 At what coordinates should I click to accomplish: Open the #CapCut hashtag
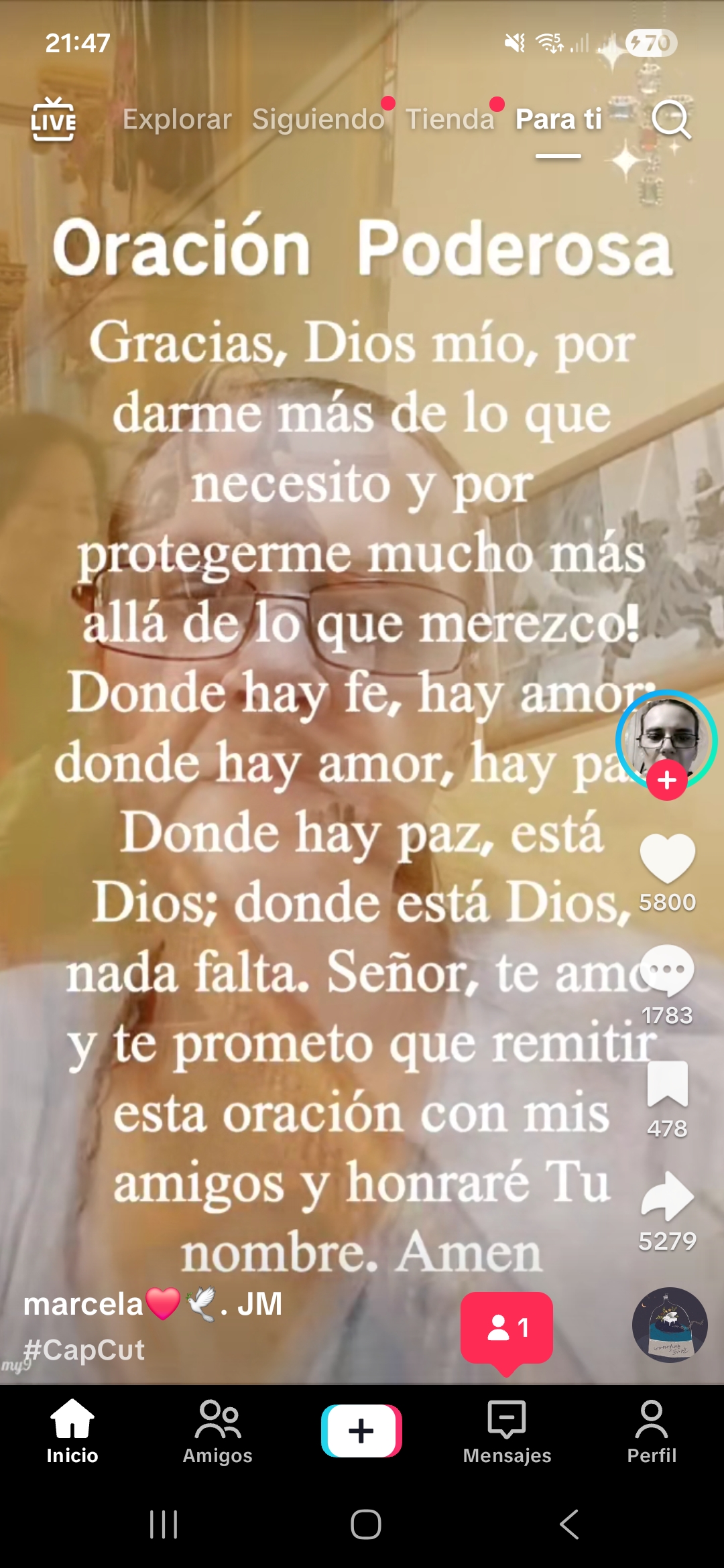pos(84,1350)
